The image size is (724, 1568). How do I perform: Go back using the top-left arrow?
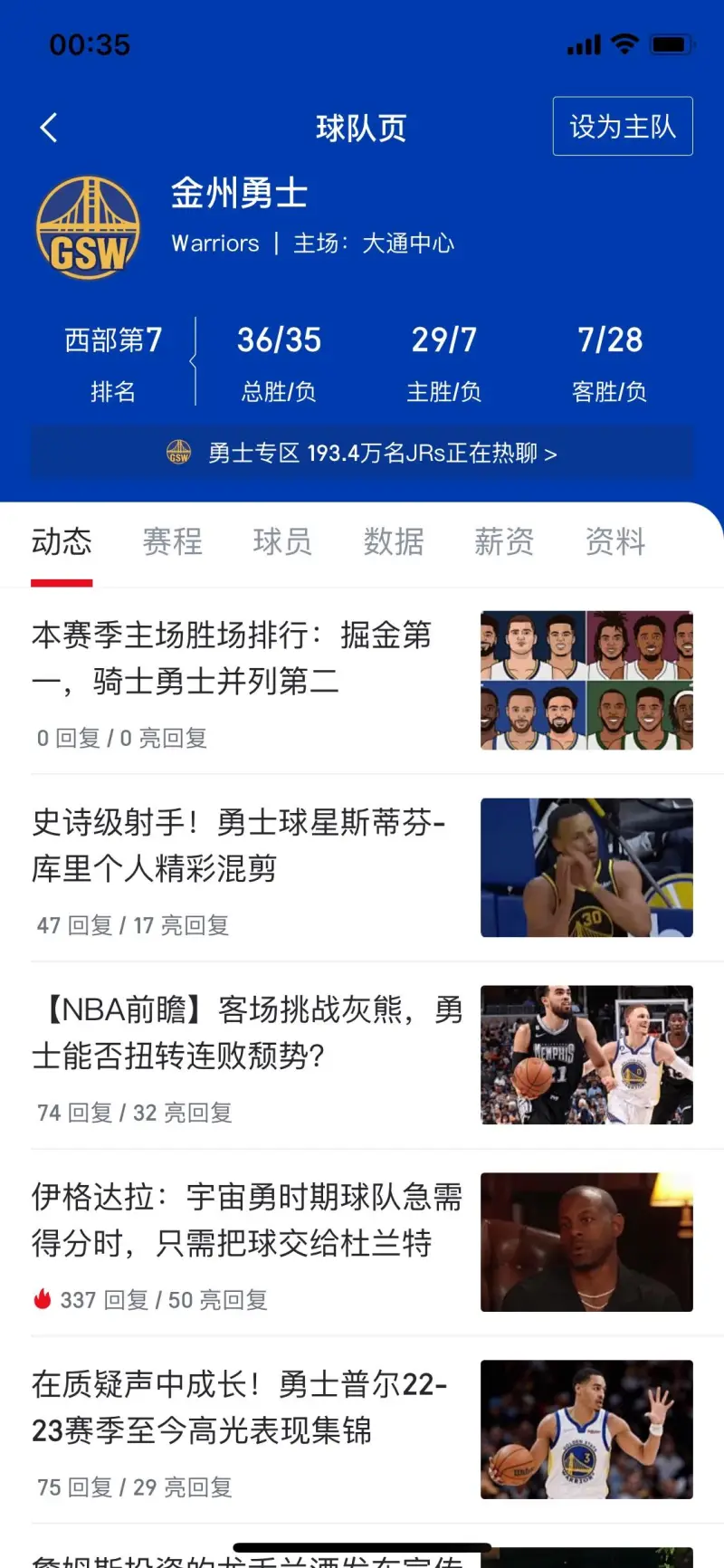click(x=50, y=128)
